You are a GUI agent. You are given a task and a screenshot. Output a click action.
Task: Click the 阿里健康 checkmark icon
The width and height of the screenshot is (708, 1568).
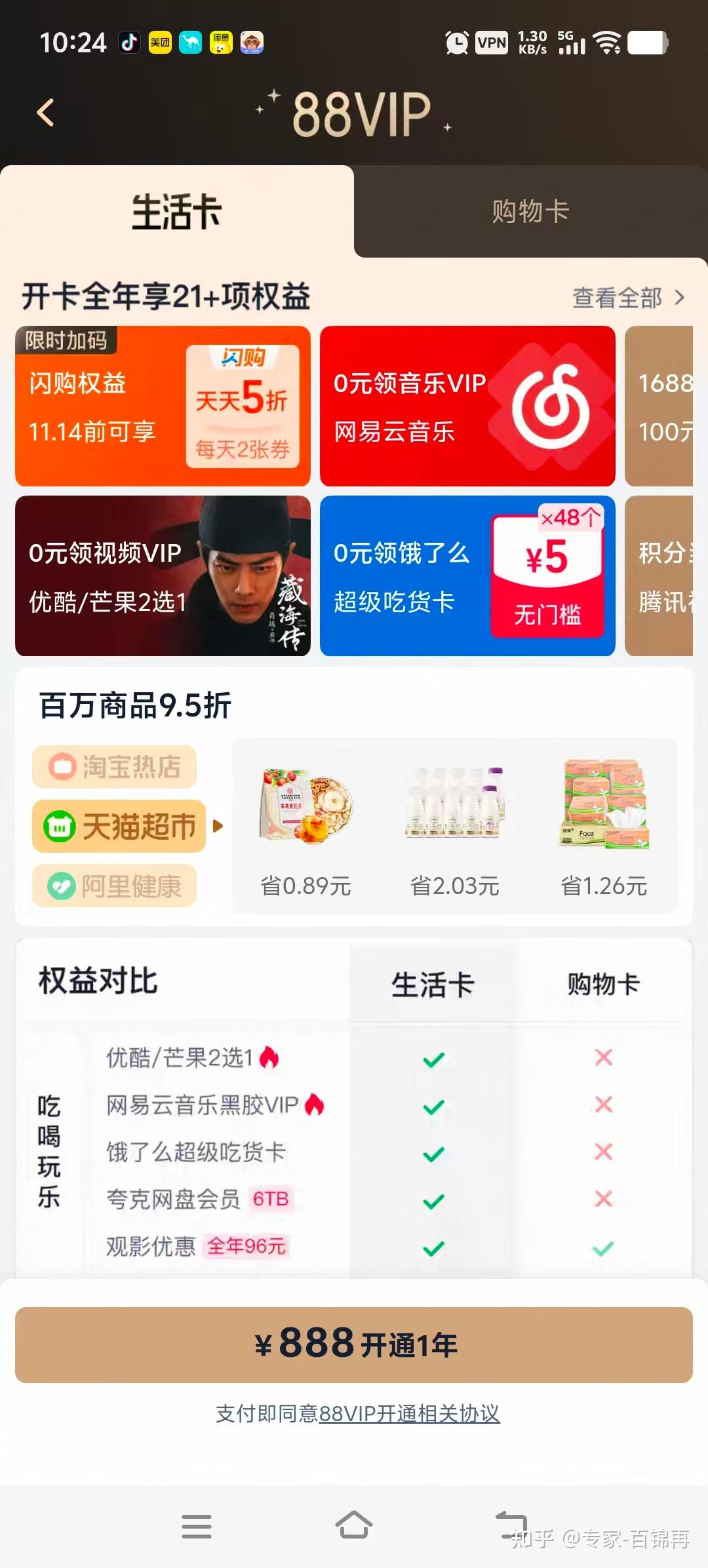pyautogui.click(x=62, y=886)
